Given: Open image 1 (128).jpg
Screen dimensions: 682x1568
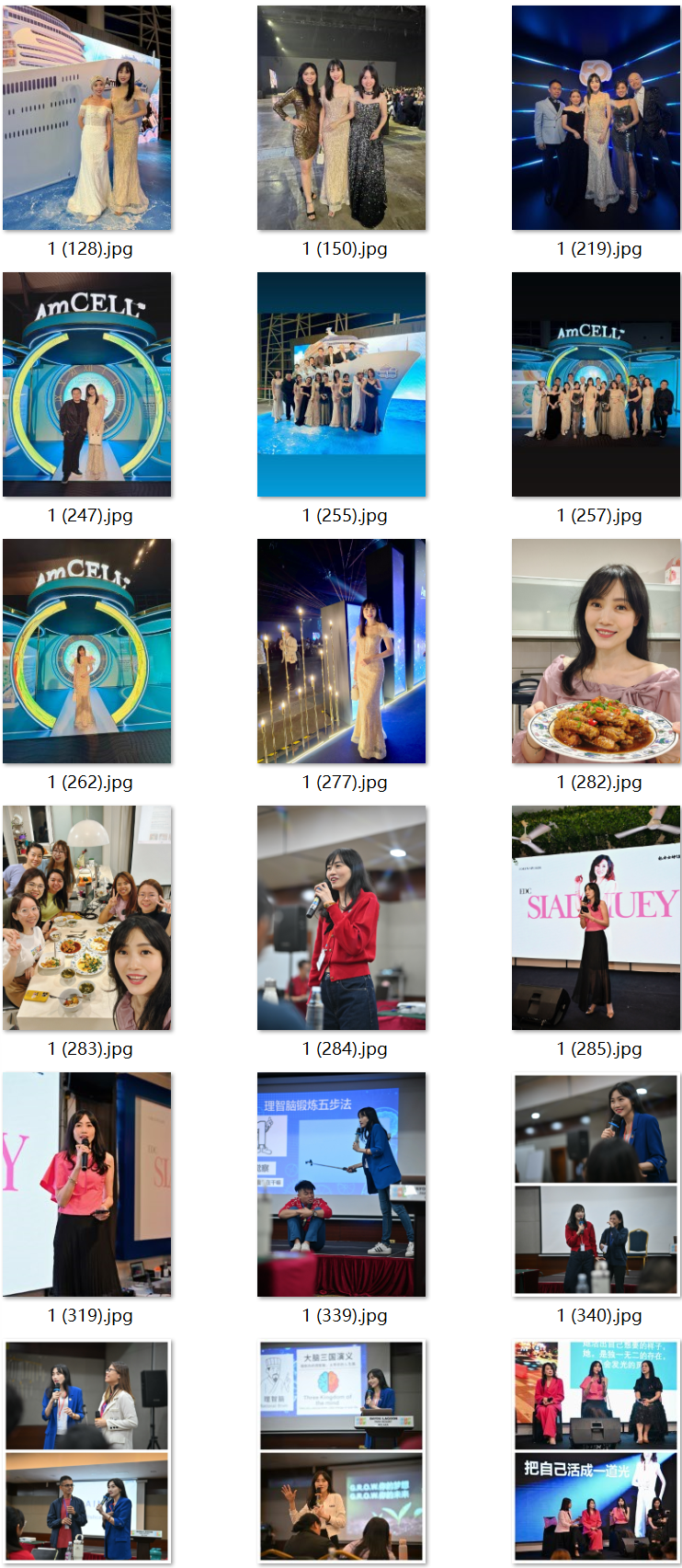Looking at the screenshot, I should [x=87, y=118].
